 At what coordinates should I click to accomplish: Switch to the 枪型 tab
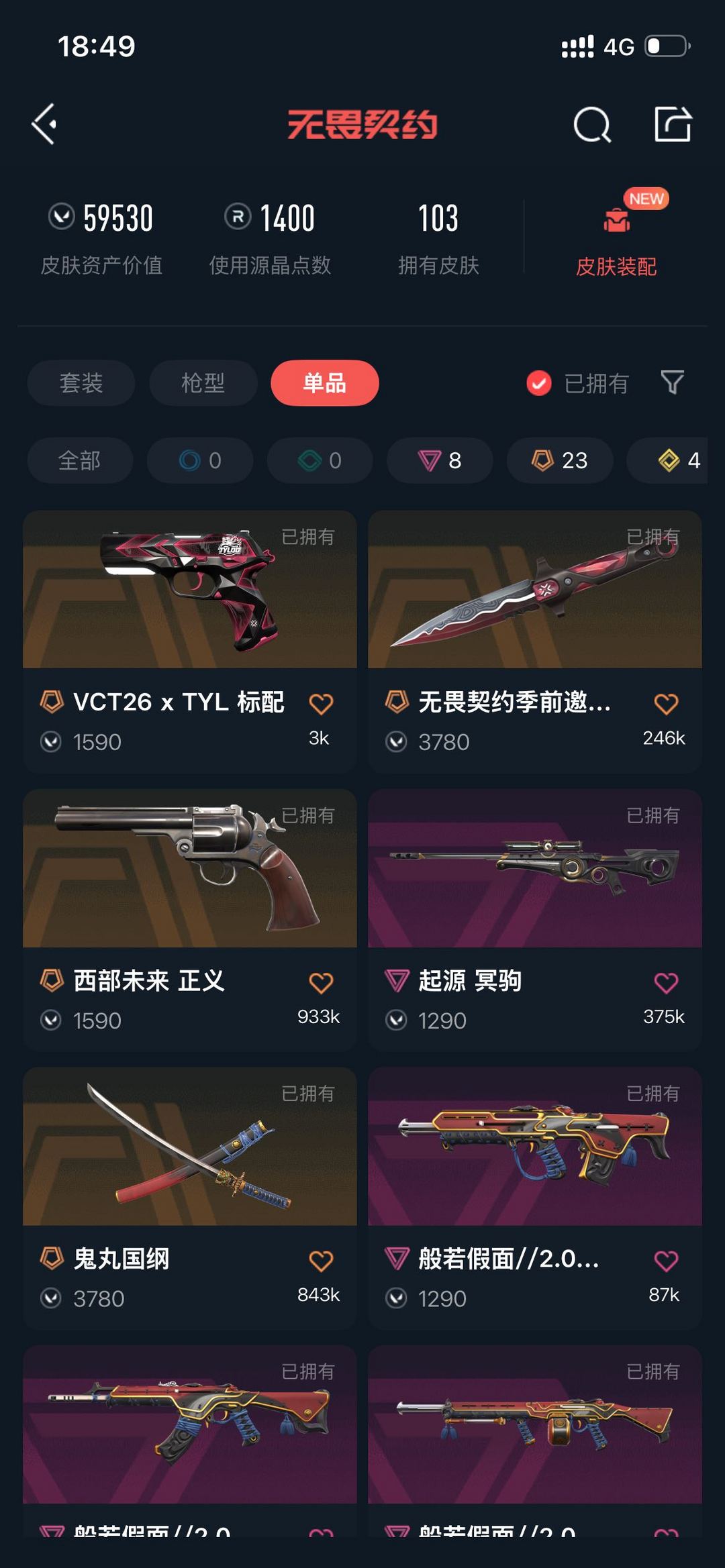click(x=203, y=382)
